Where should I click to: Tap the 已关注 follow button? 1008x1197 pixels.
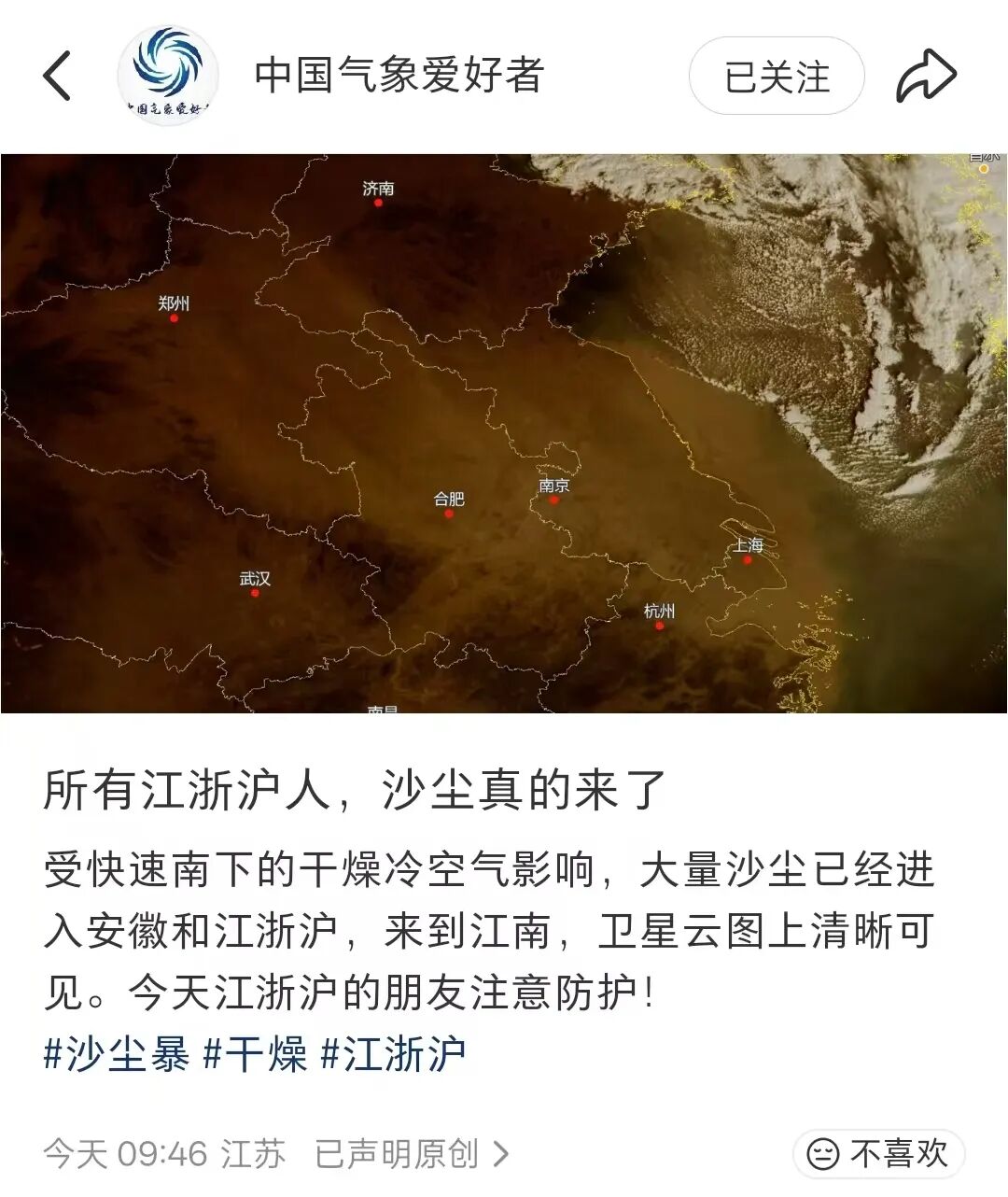[777, 77]
